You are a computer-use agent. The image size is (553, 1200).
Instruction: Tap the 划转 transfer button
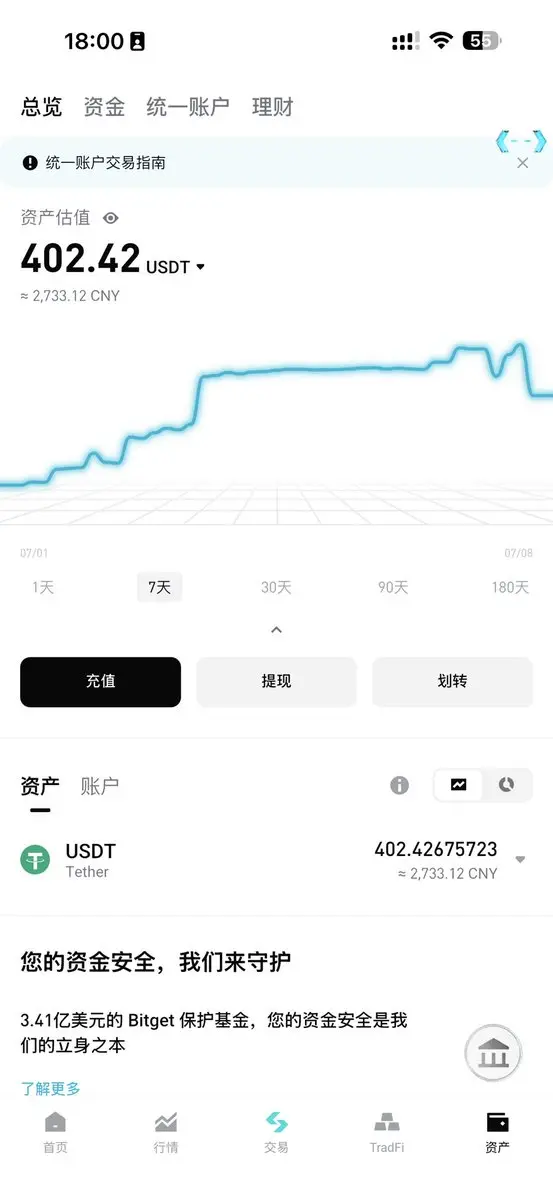452,682
